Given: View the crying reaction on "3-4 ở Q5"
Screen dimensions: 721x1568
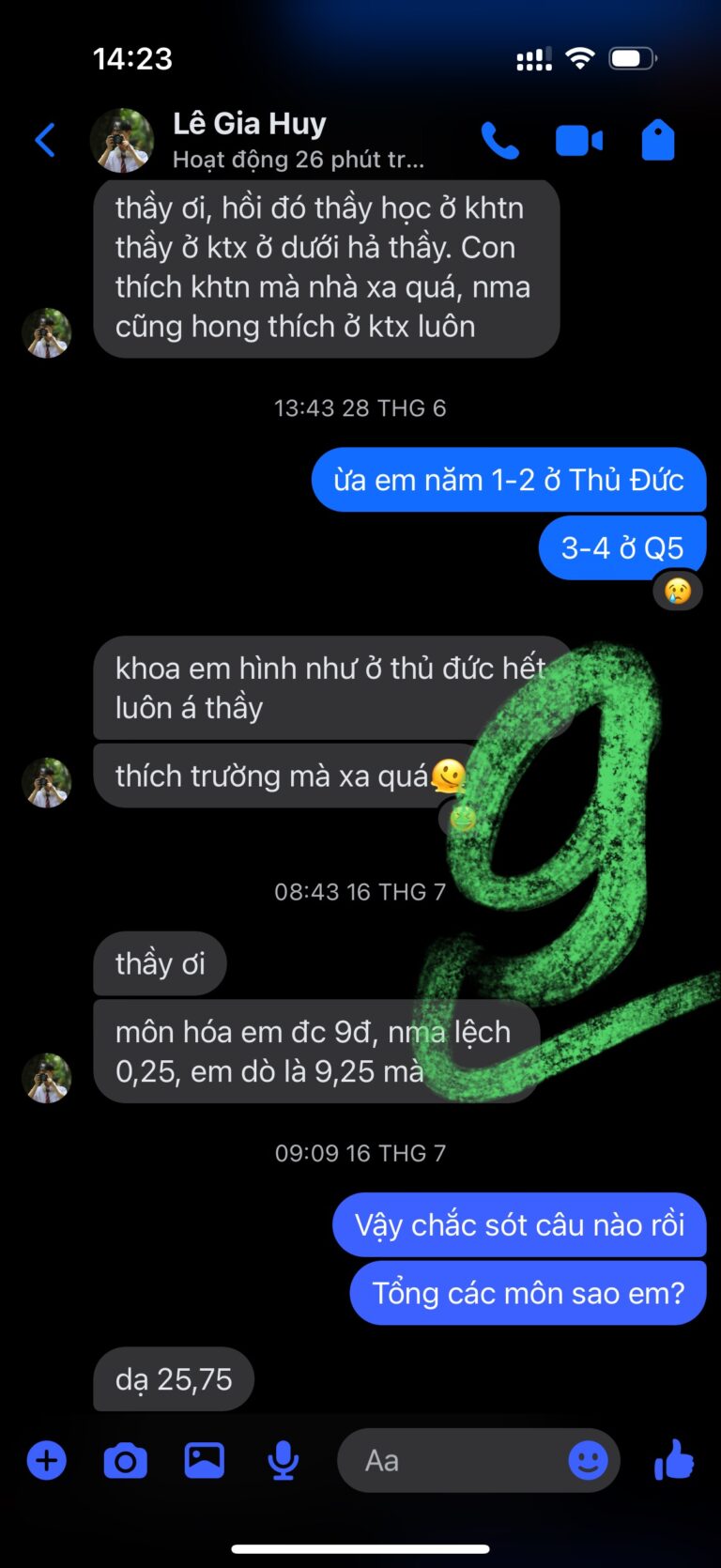Looking at the screenshot, I should coord(677,591).
